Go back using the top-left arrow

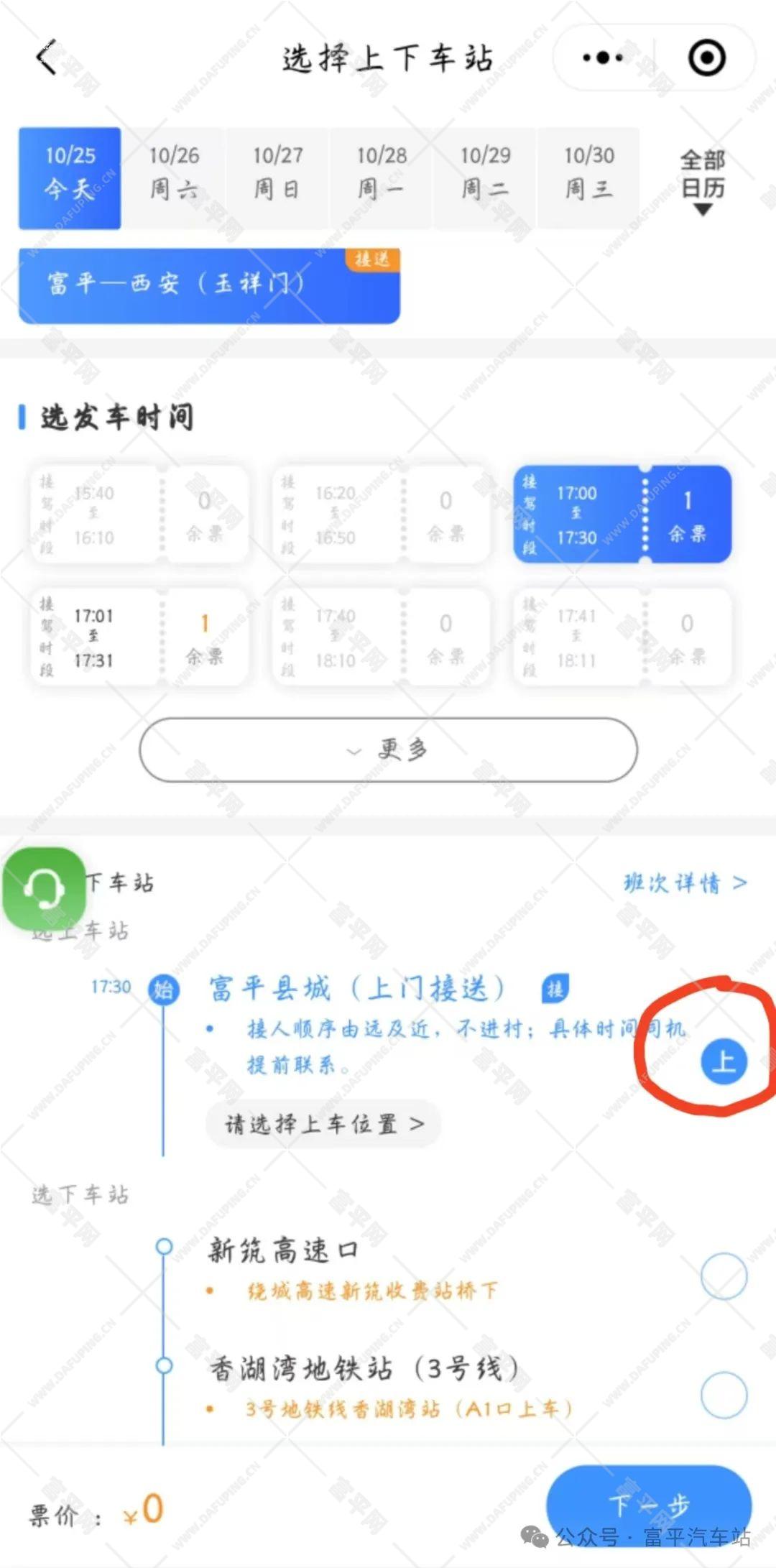[47, 57]
